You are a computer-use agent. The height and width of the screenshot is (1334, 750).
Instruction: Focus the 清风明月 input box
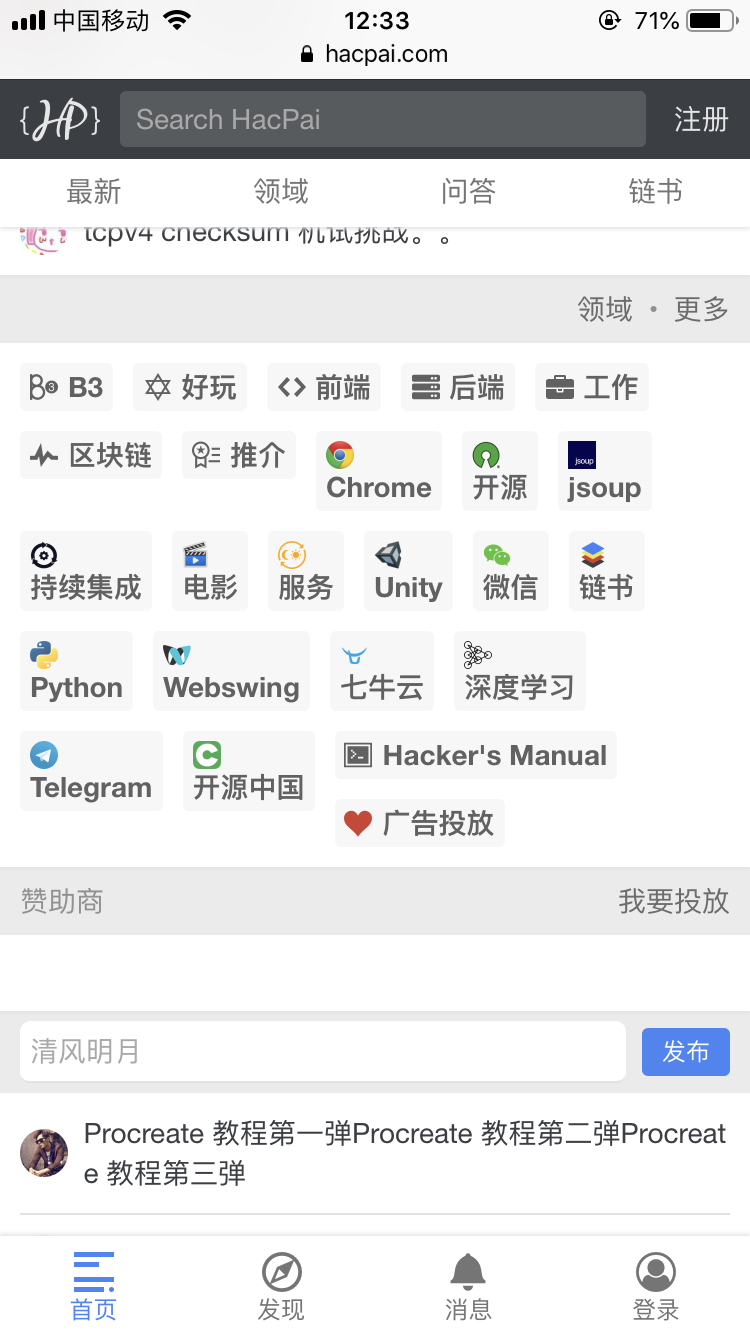pyautogui.click(x=322, y=1051)
